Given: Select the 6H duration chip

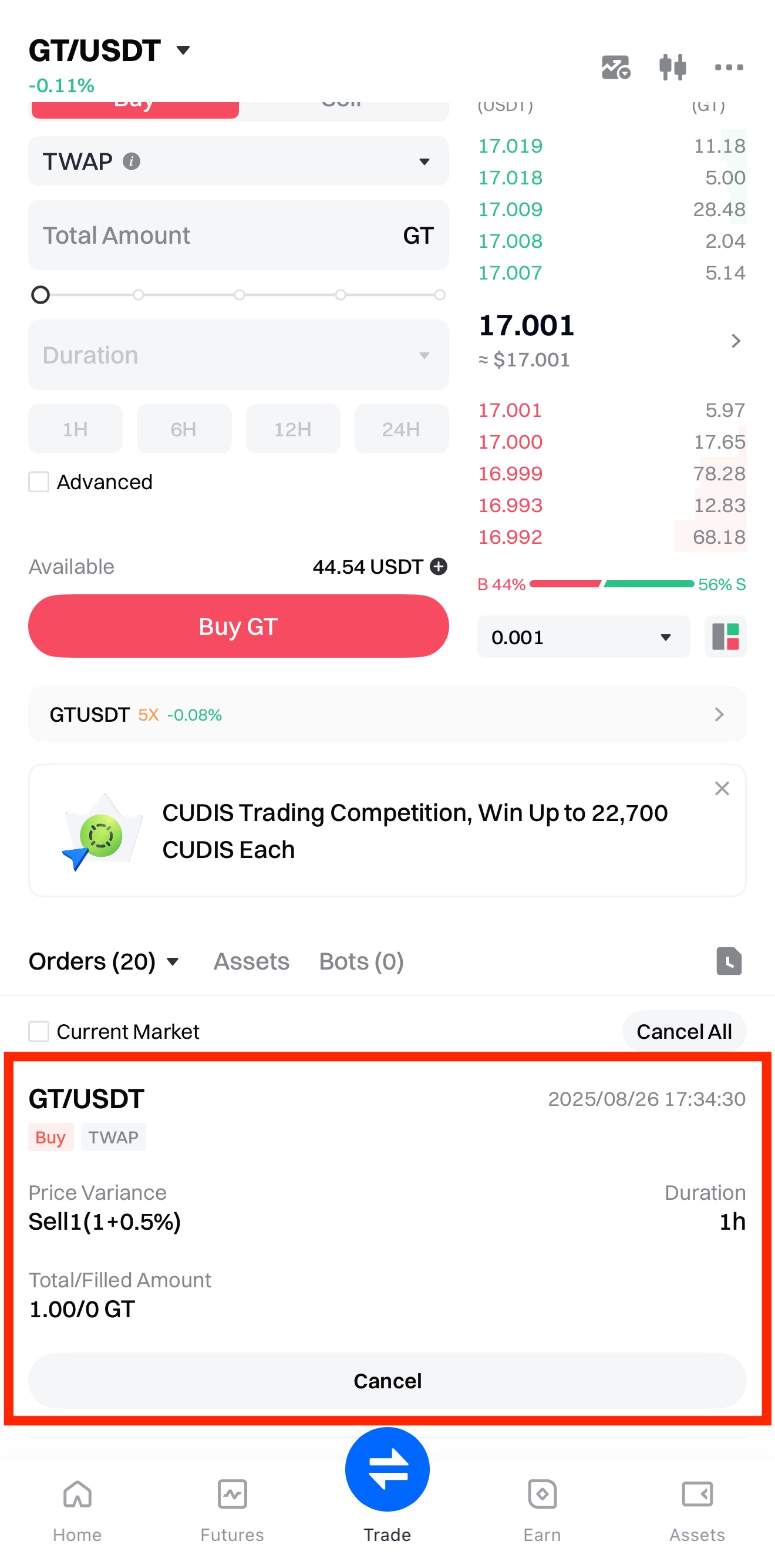Looking at the screenshot, I should tap(184, 429).
